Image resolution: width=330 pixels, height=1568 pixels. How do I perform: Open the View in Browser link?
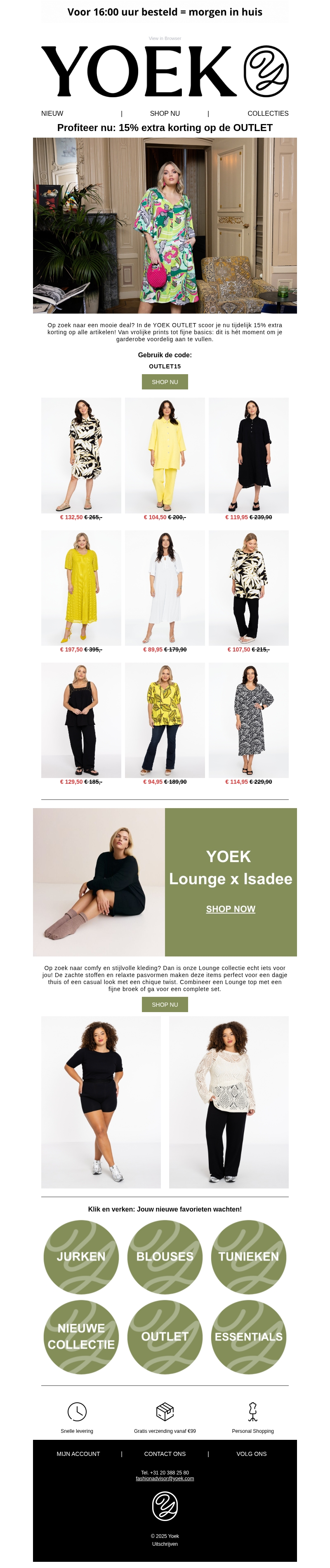pos(165,38)
